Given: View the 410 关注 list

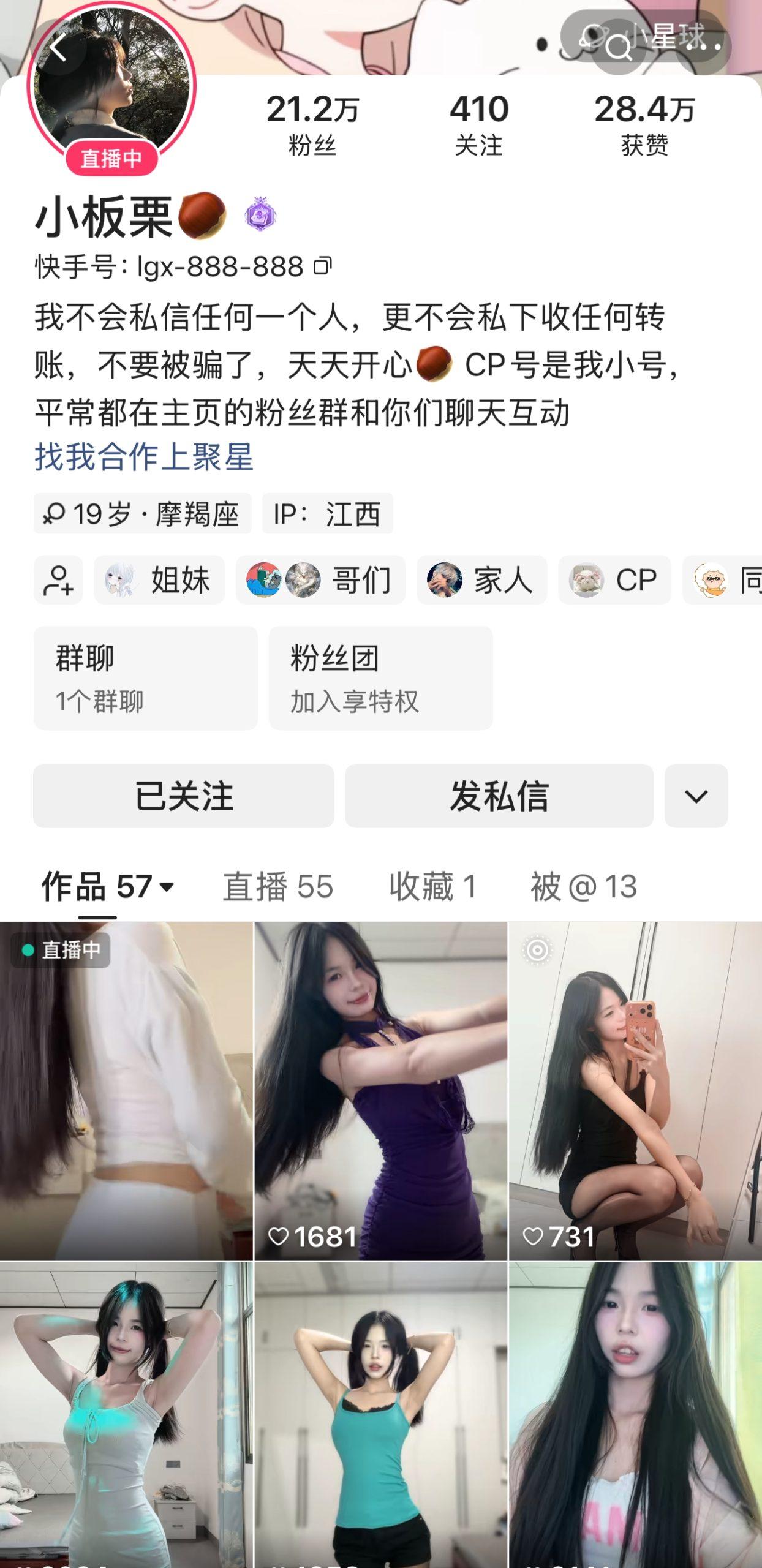Looking at the screenshot, I should [x=479, y=126].
